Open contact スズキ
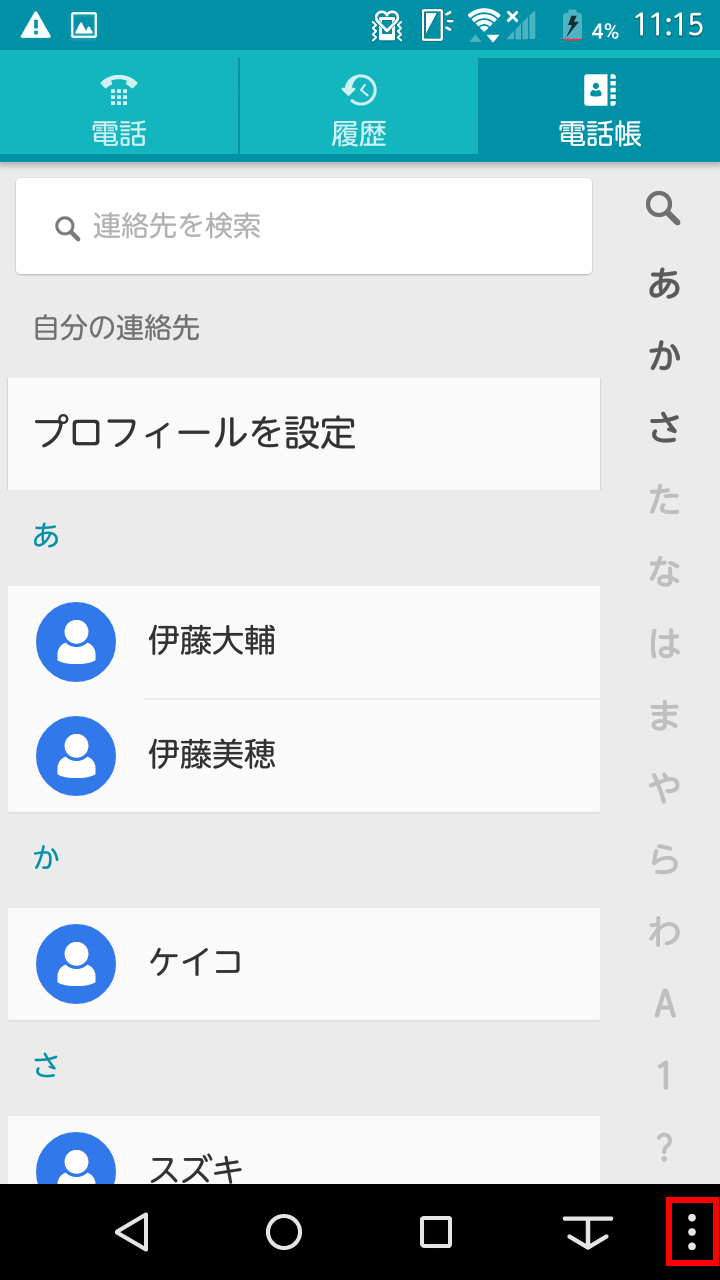720x1280 pixels. pyautogui.click(x=304, y=1150)
